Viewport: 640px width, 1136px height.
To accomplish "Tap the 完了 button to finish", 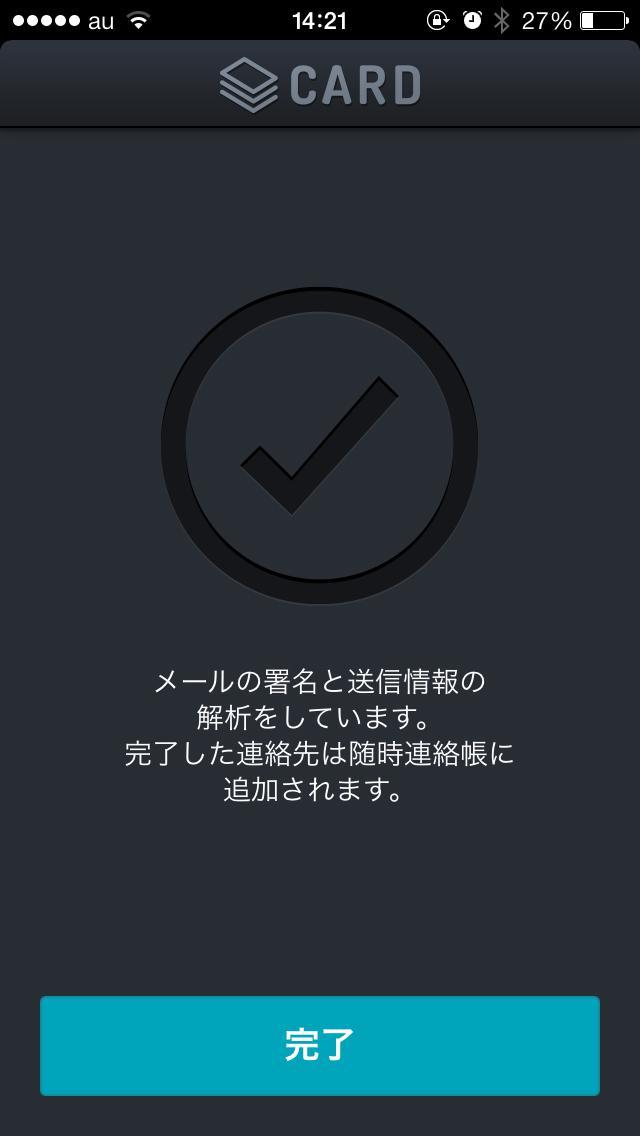I will coord(320,1045).
